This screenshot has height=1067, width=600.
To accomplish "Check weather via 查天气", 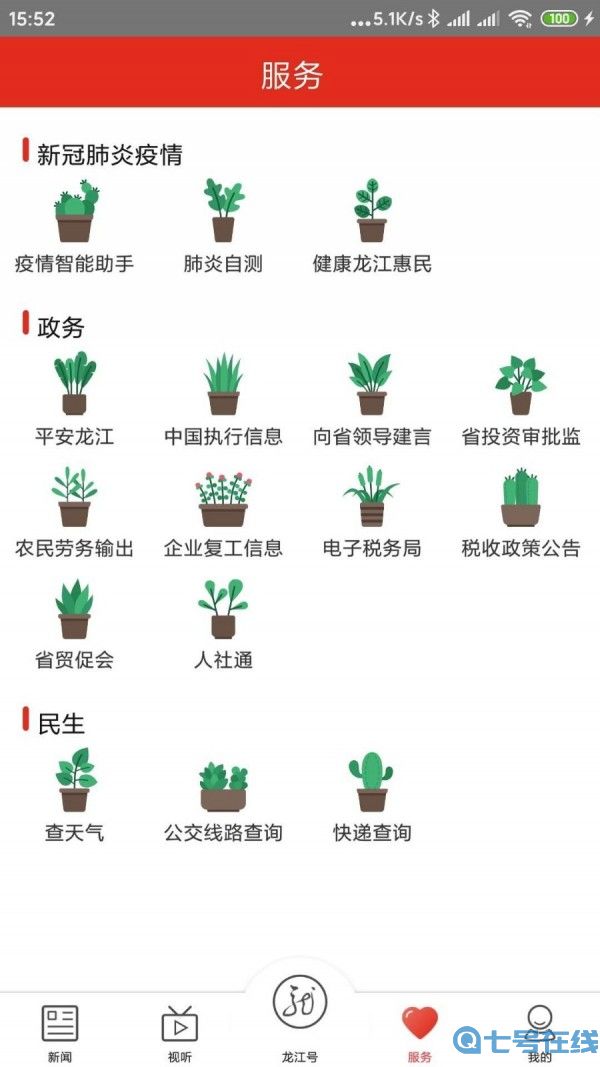I will click(x=74, y=794).
